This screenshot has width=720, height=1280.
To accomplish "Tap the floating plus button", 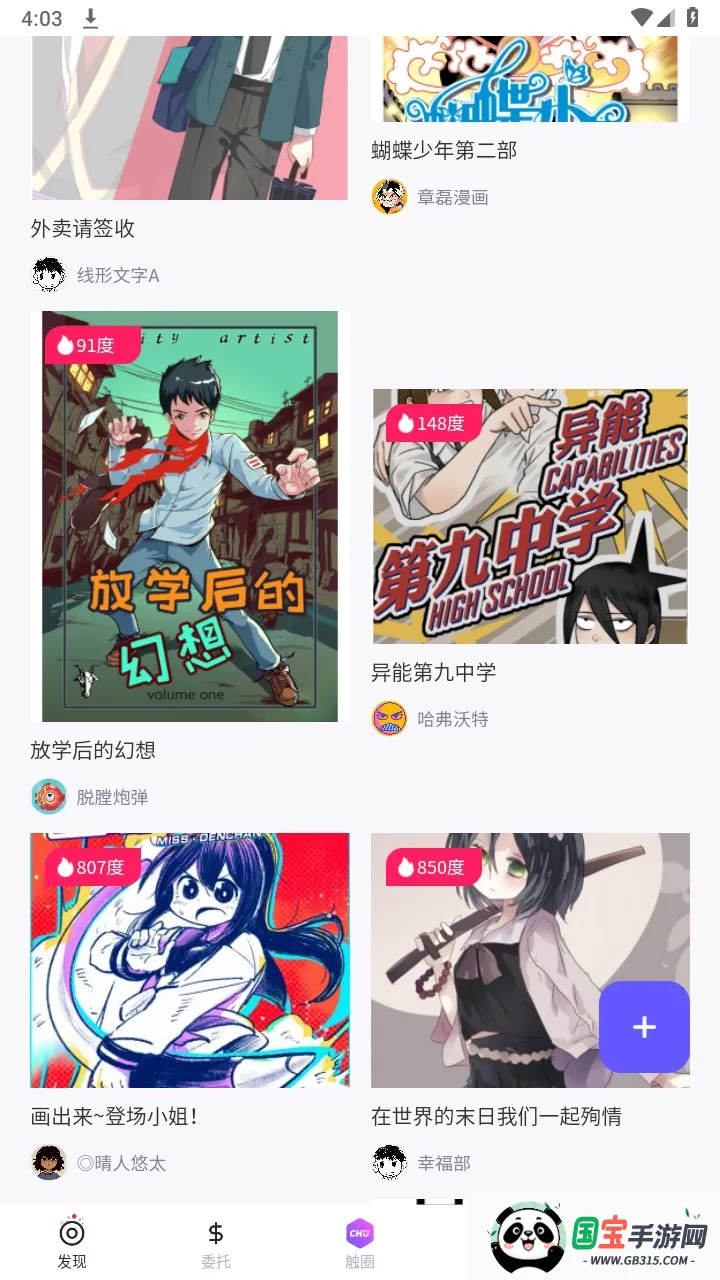I will [x=644, y=1027].
